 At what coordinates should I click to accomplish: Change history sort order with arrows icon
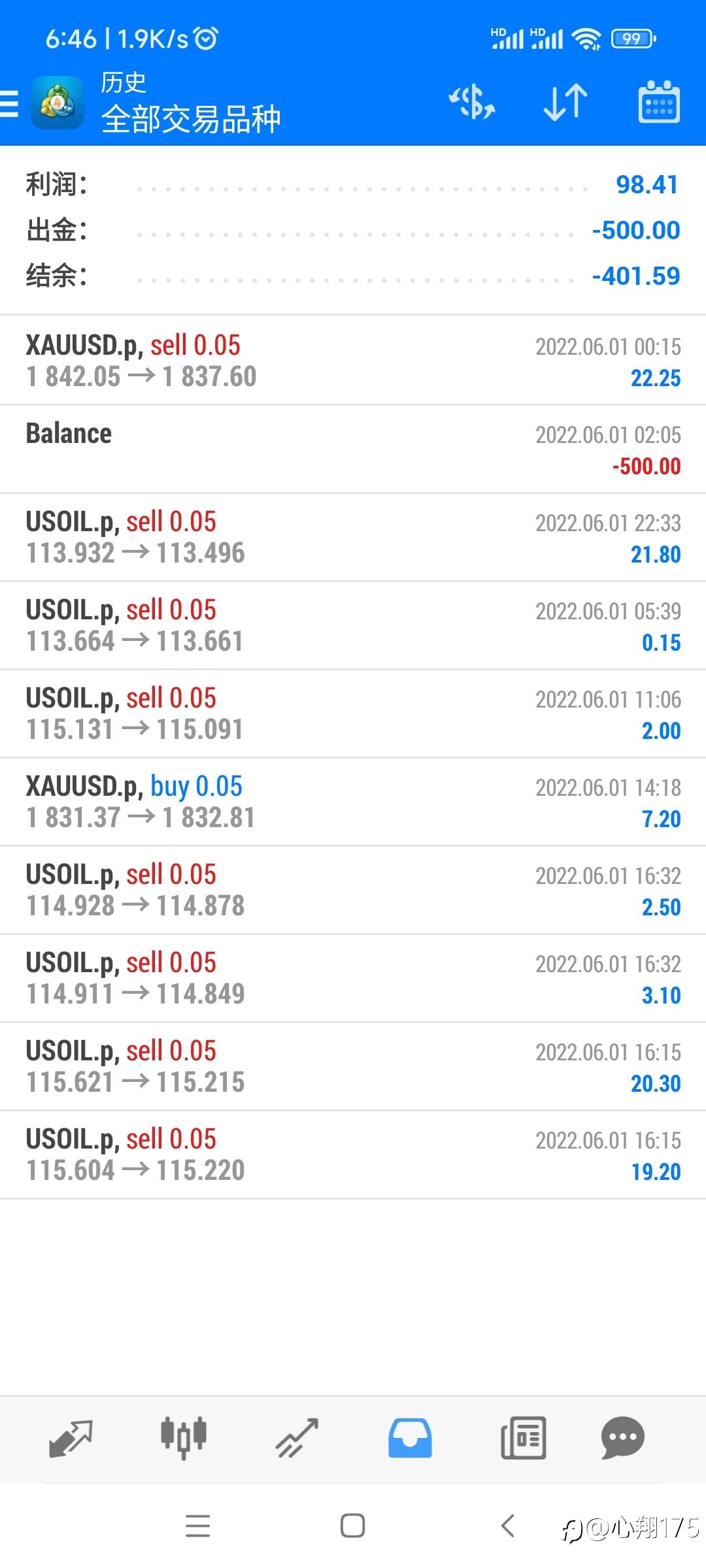(565, 103)
